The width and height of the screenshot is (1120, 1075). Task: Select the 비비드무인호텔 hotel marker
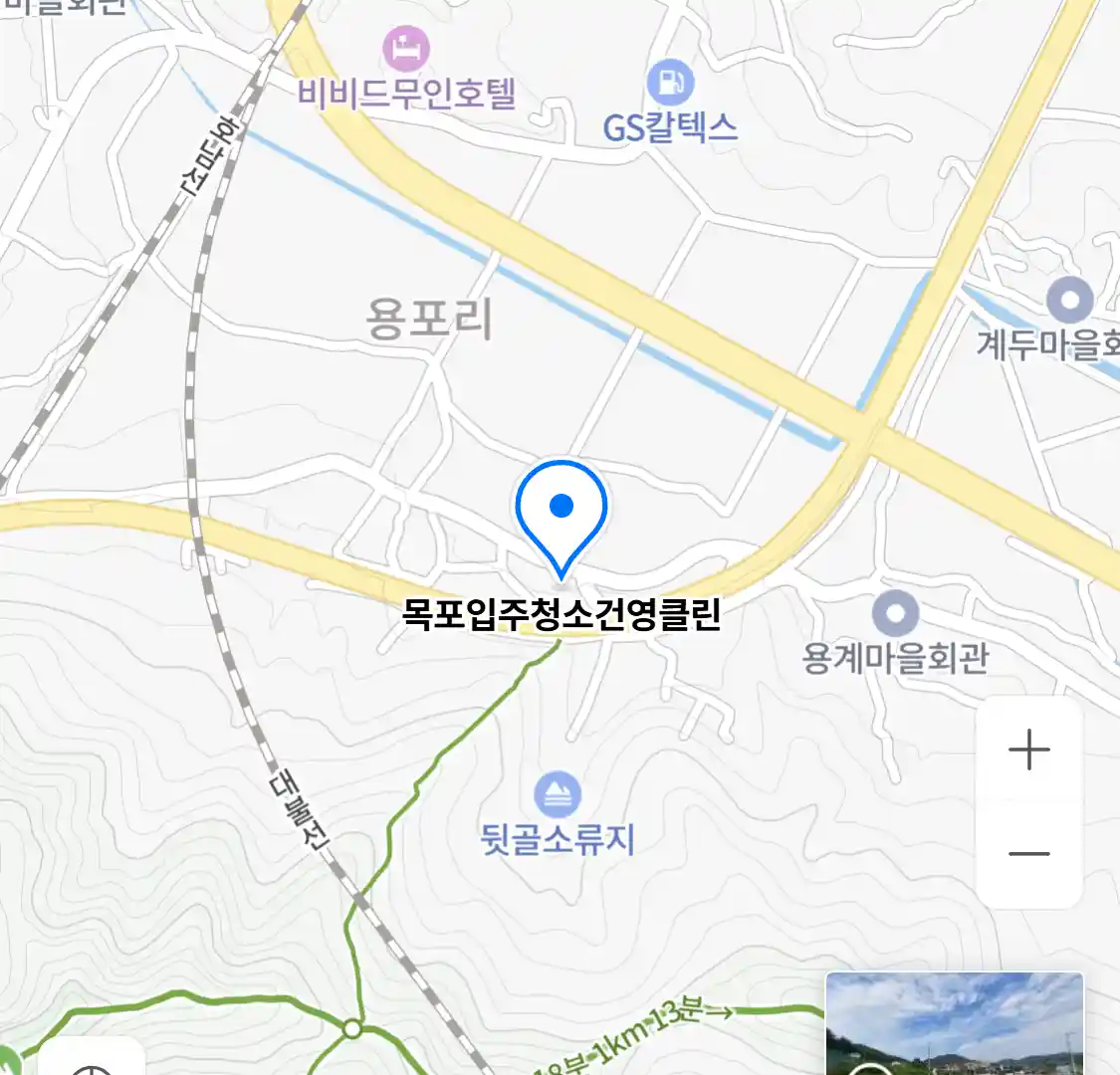[x=405, y=49]
